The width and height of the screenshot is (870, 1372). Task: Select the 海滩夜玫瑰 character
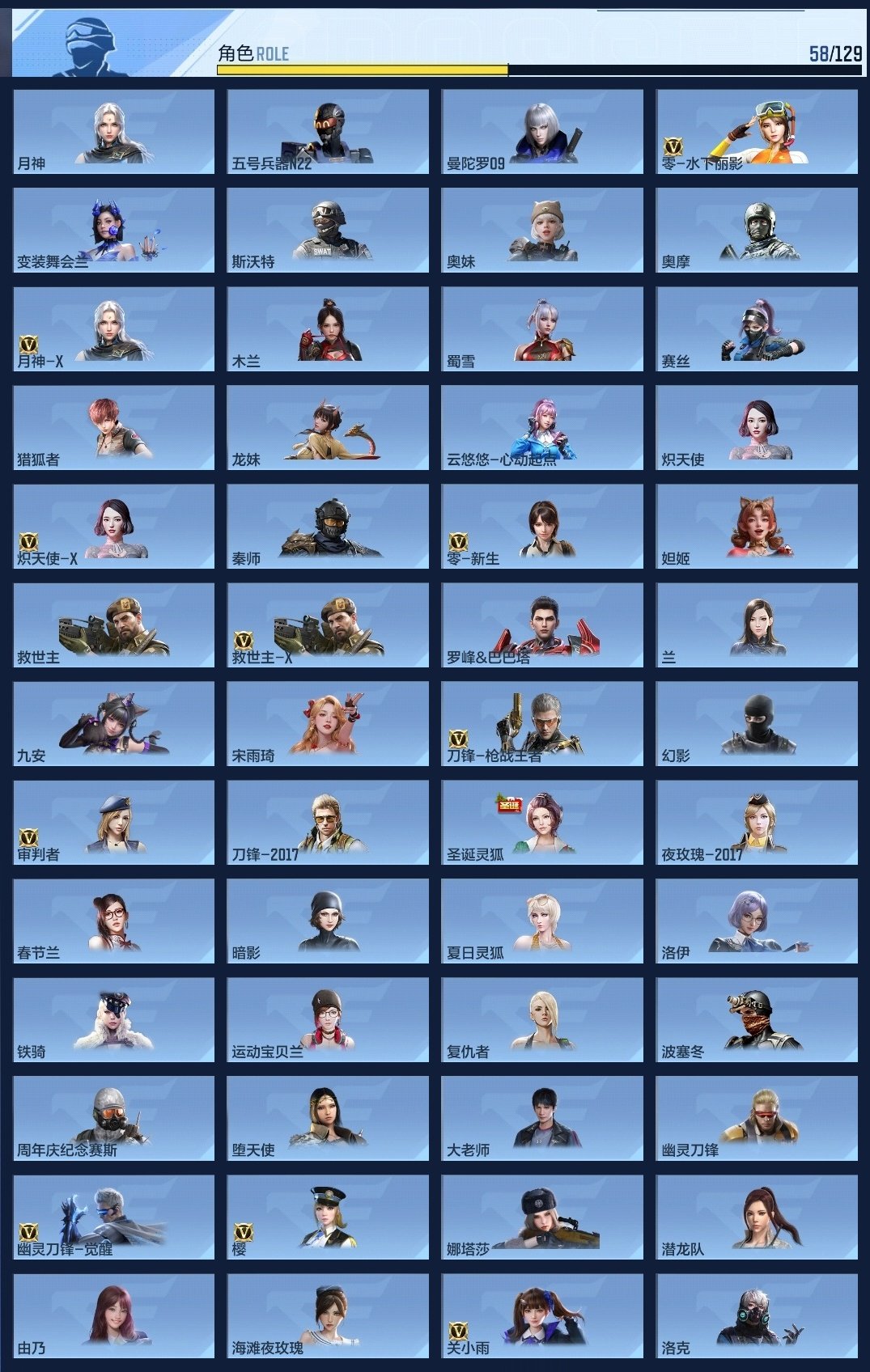click(328, 1315)
